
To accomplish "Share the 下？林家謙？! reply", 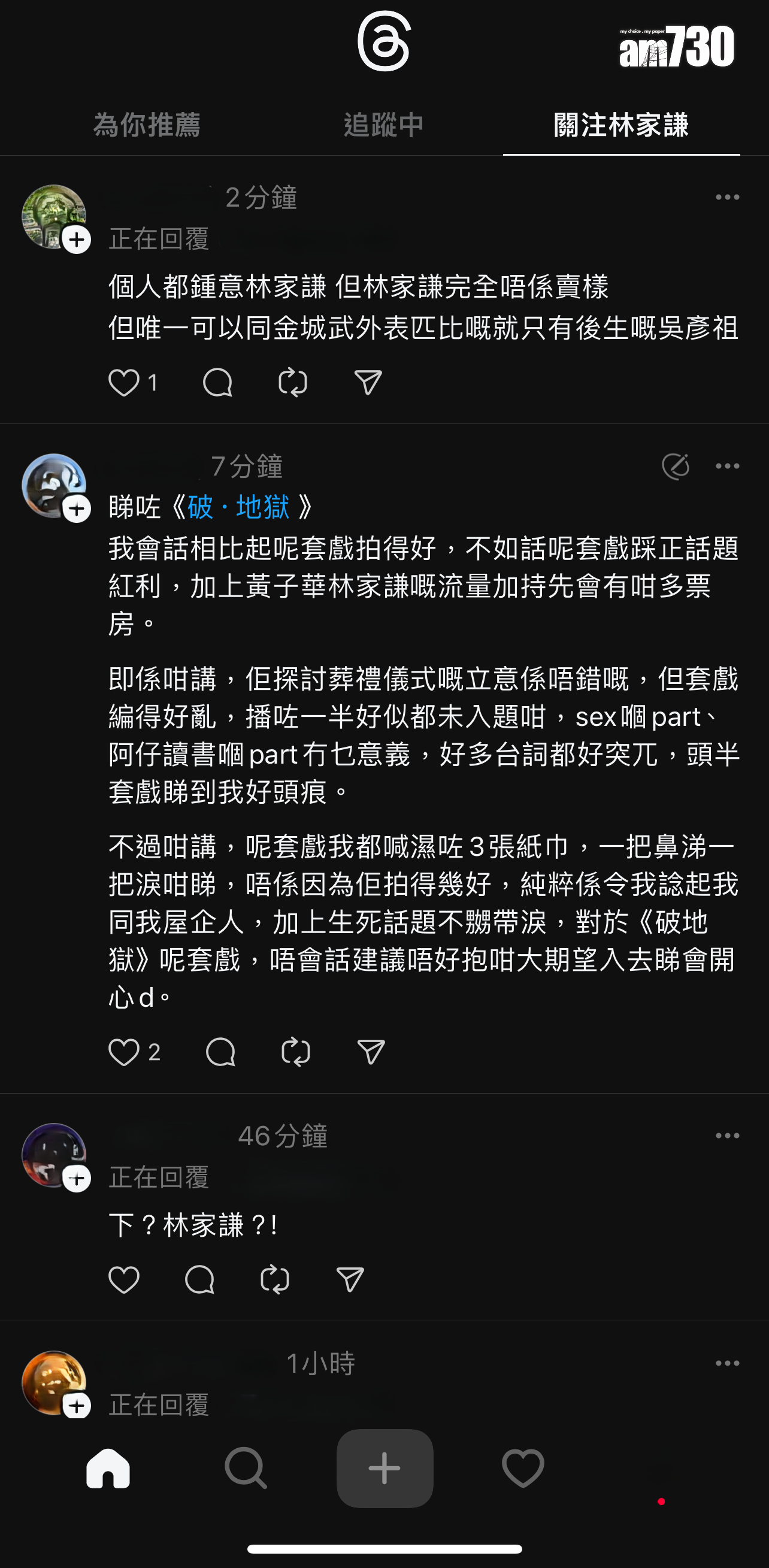I will pyautogui.click(x=350, y=1279).
